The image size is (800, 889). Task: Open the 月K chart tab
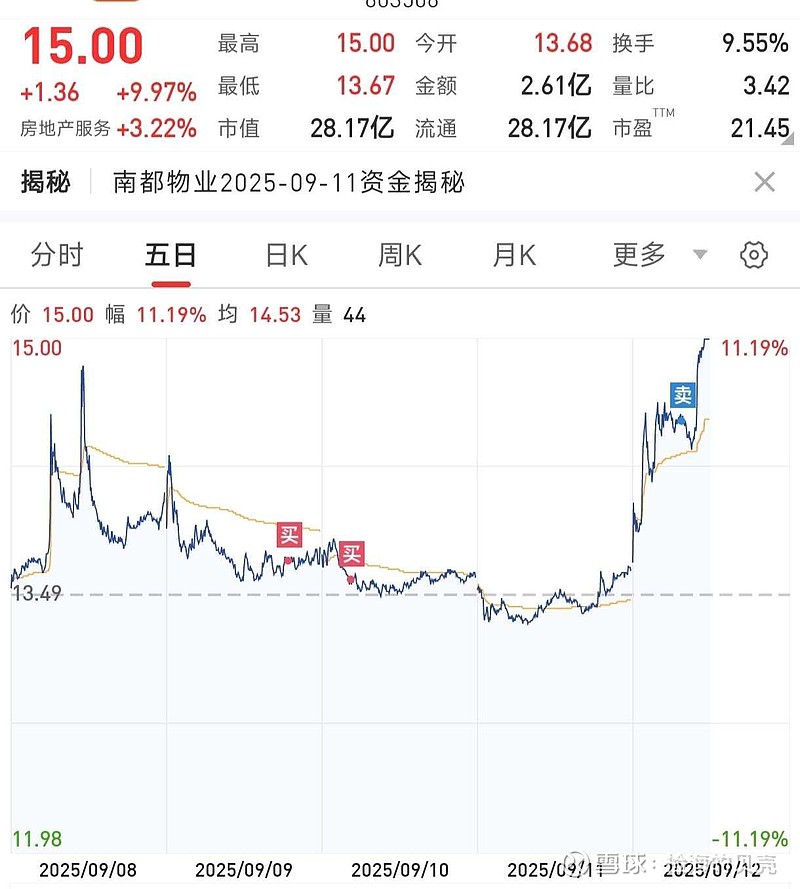click(514, 255)
